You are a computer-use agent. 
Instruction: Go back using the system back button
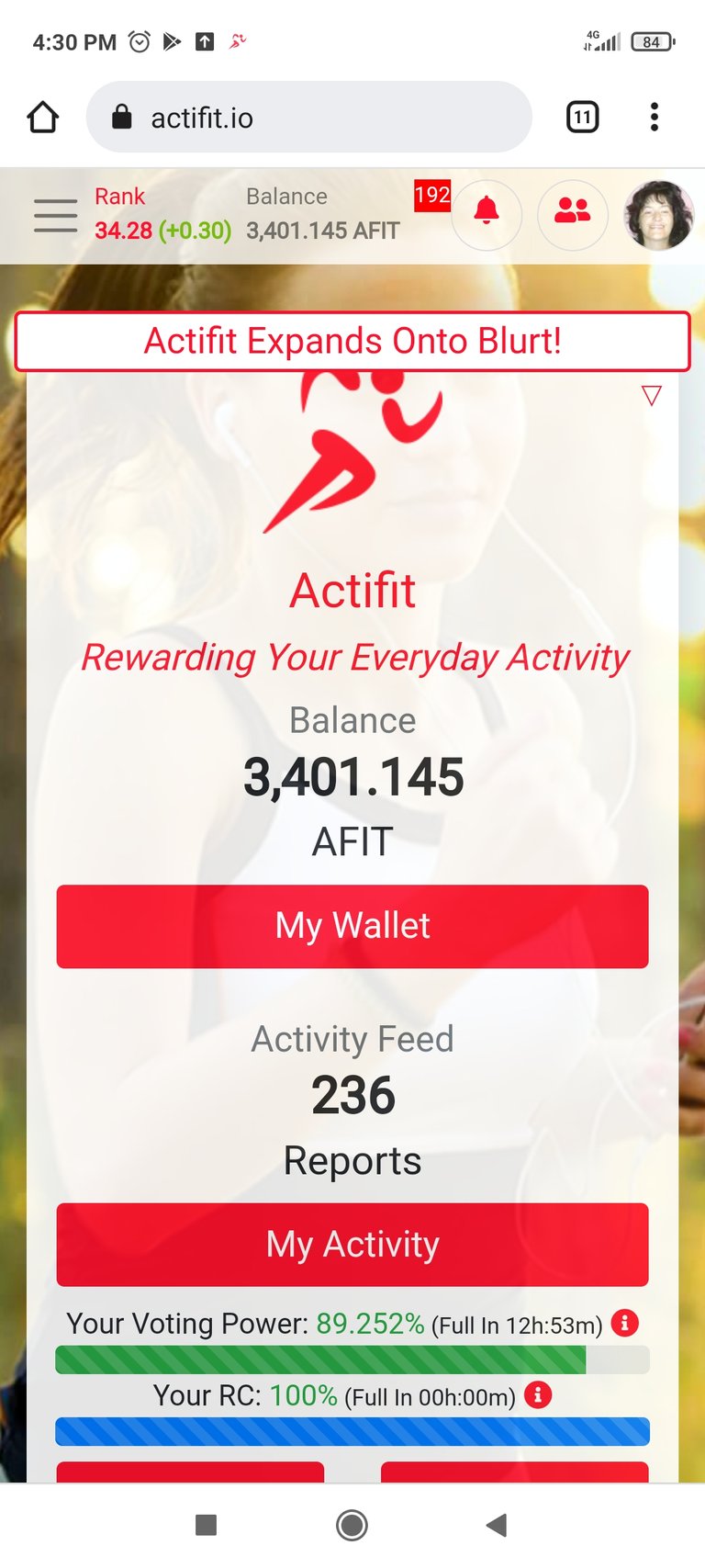pyautogui.click(x=497, y=1526)
